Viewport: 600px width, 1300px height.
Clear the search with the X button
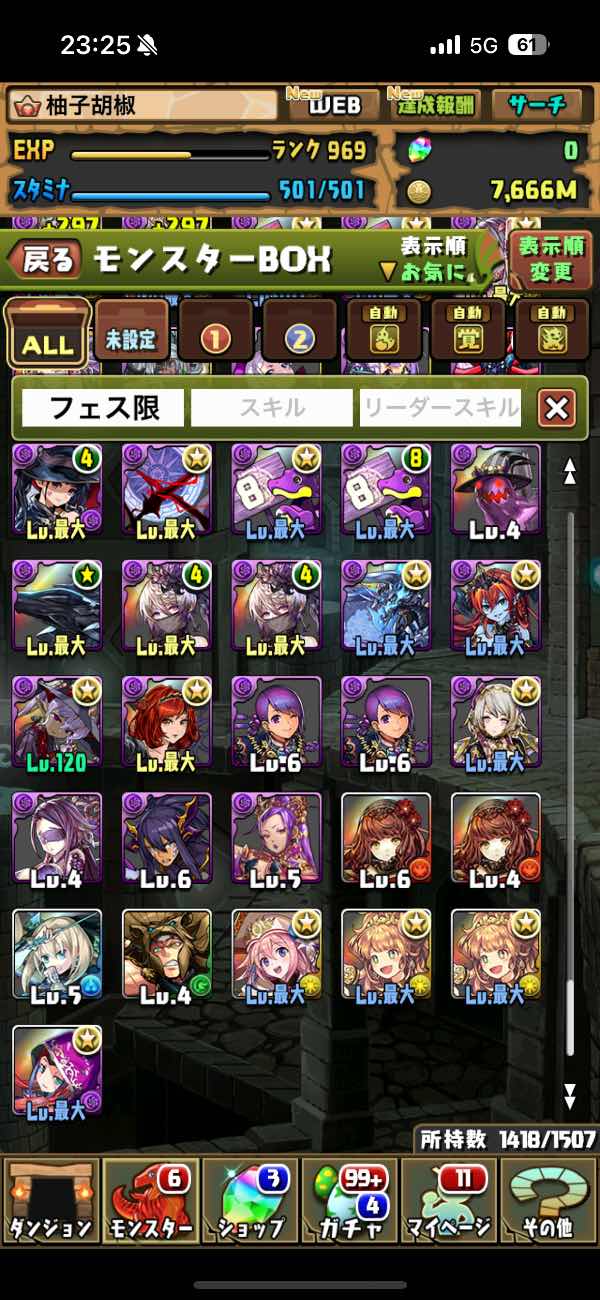click(556, 408)
